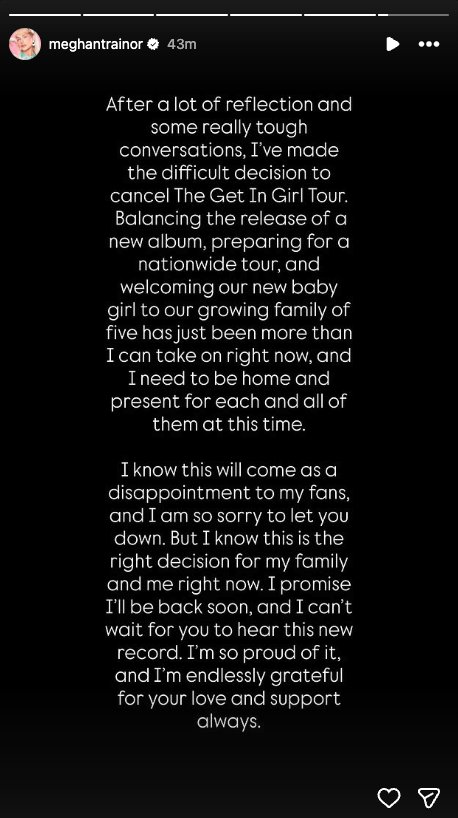Image resolution: width=458 pixels, height=818 pixels.
Task: Tap the play button to resume the story
Action: tap(393, 44)
